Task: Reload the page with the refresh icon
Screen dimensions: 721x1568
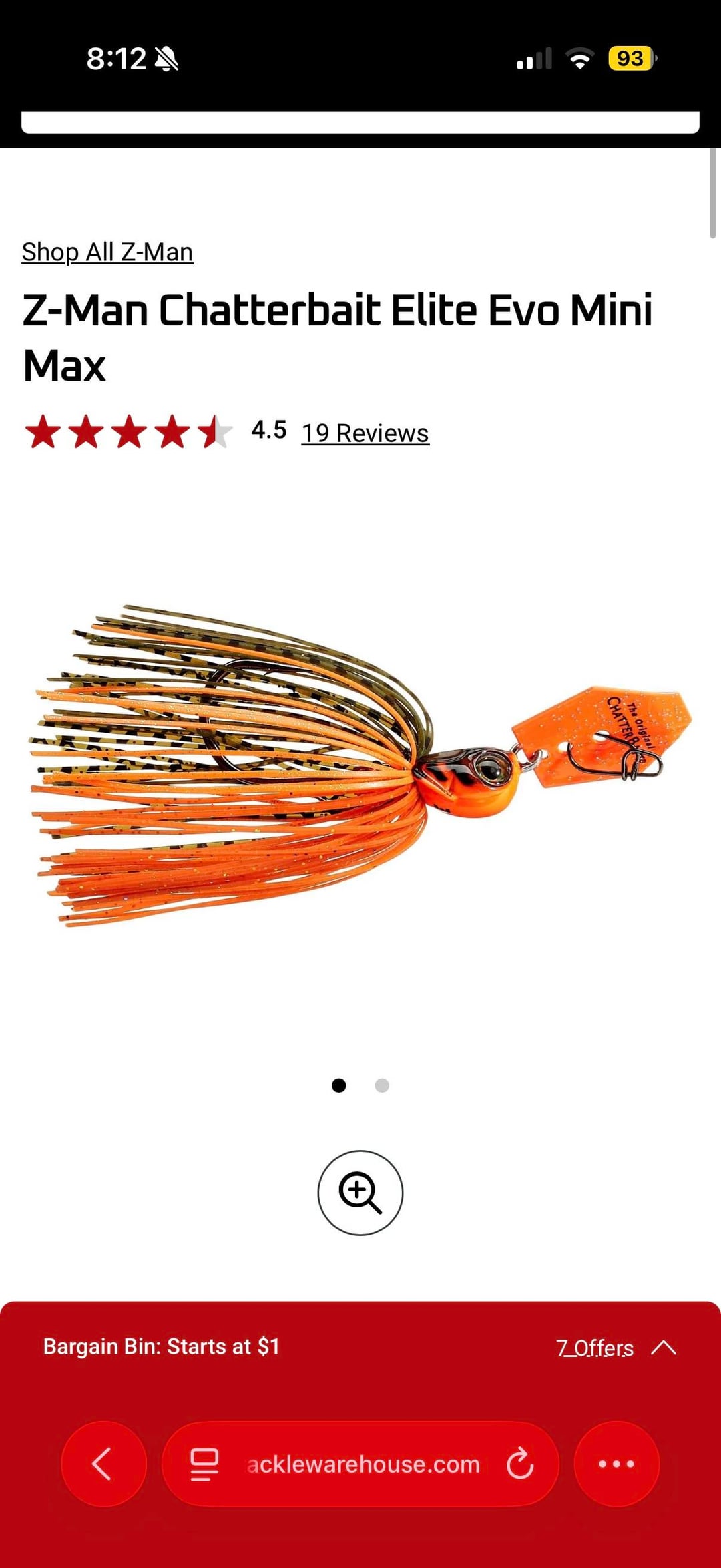Action: [520, 1464]
